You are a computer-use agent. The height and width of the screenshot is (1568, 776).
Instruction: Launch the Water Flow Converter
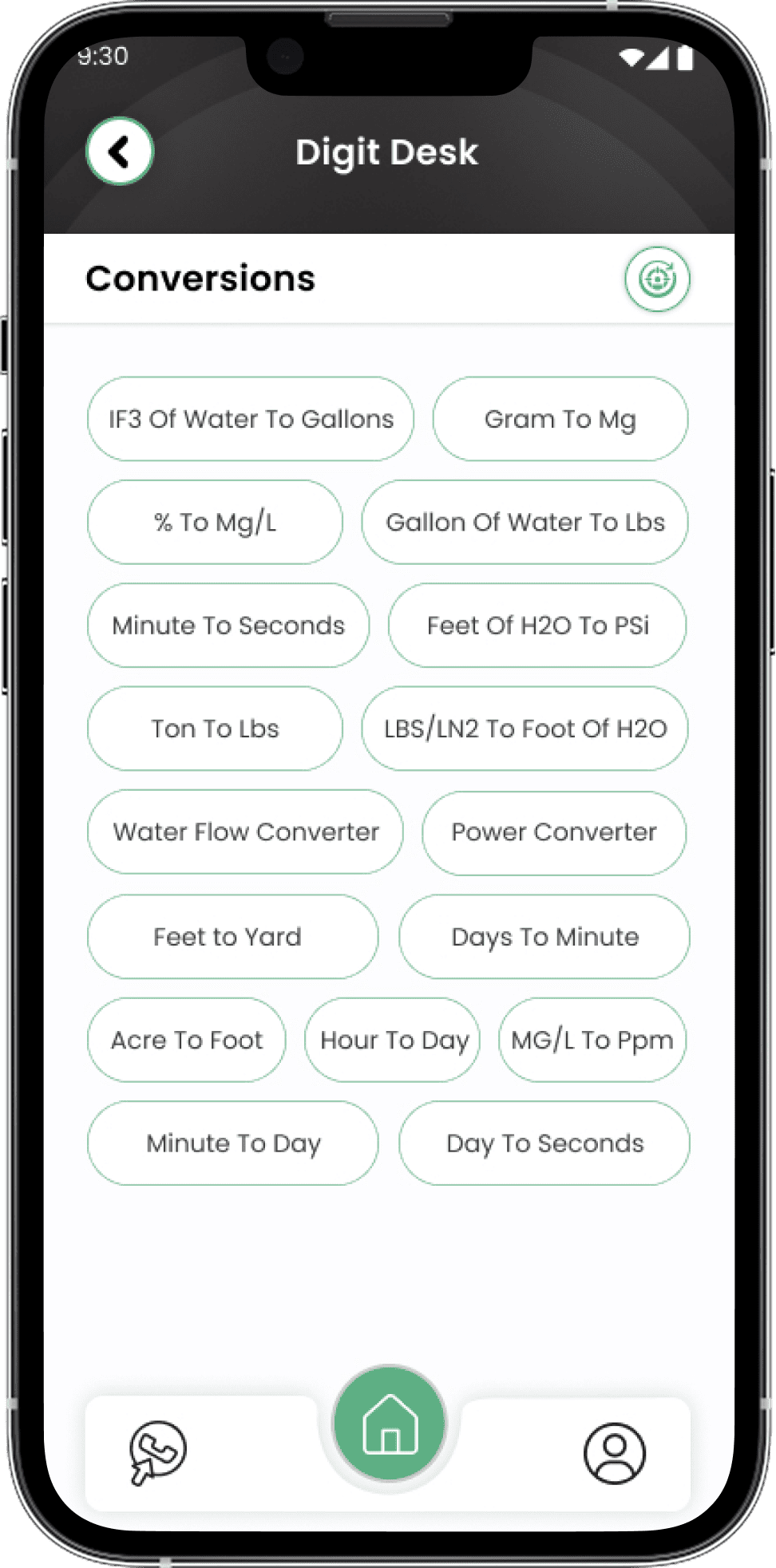(245, 831)
